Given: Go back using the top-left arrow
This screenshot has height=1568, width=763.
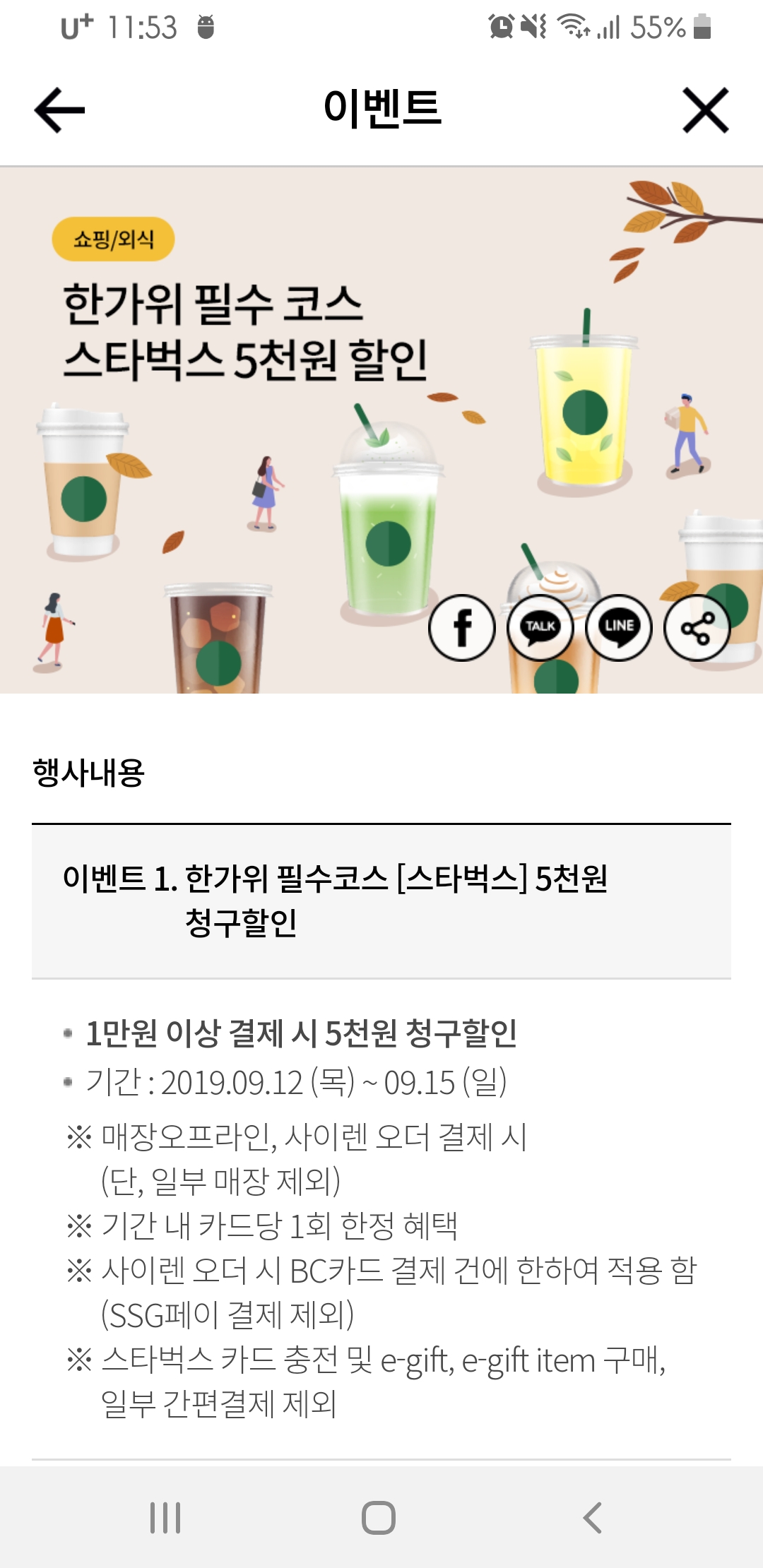Looking at the screenshot, I should (x=59, y=110).
